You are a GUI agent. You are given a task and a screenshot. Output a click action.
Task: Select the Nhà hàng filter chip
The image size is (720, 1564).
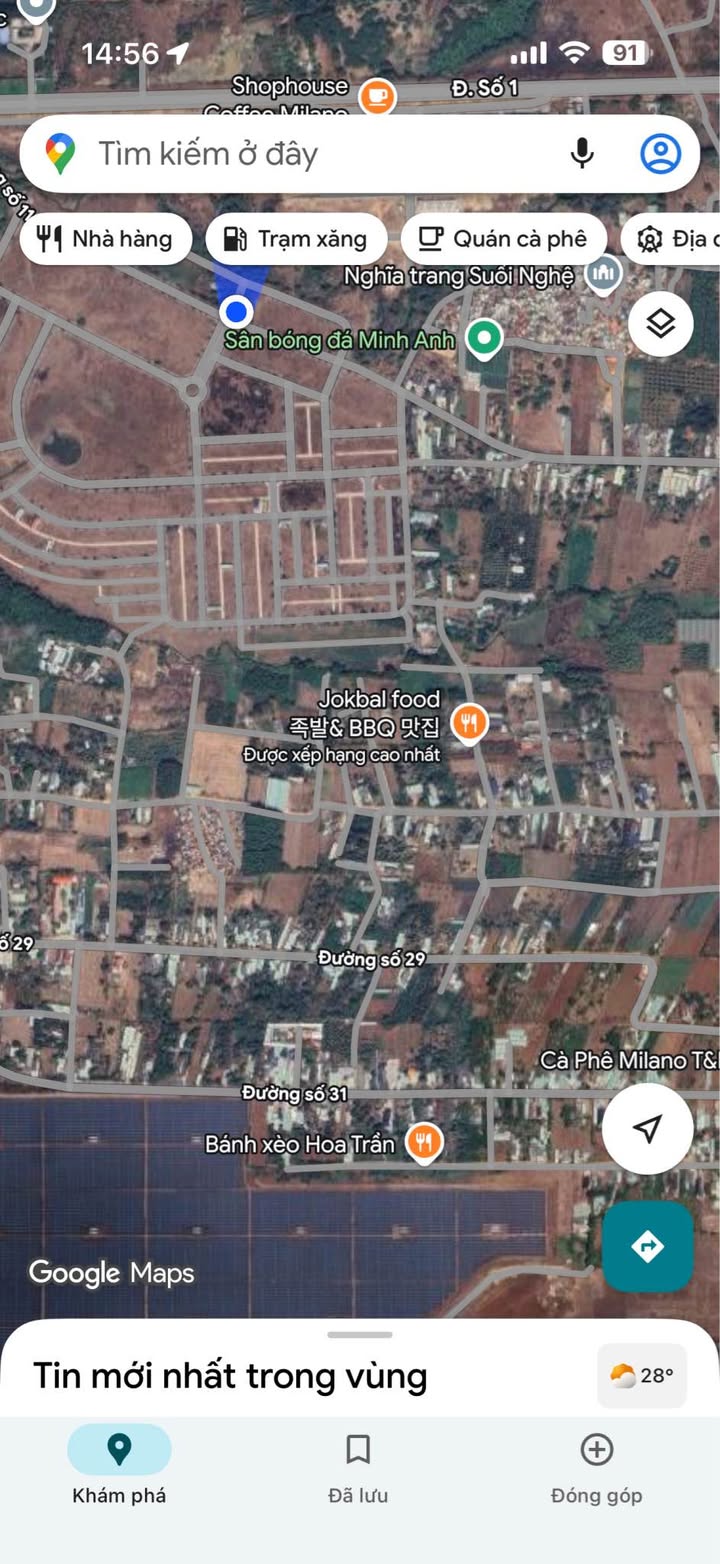(105, 239)
